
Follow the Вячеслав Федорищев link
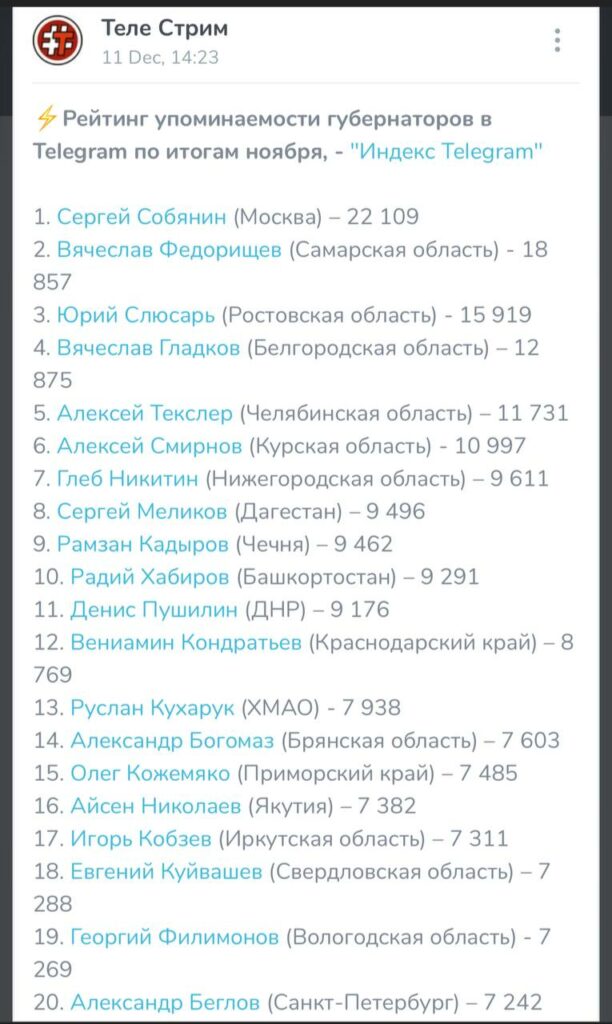[x=169, y=250]
